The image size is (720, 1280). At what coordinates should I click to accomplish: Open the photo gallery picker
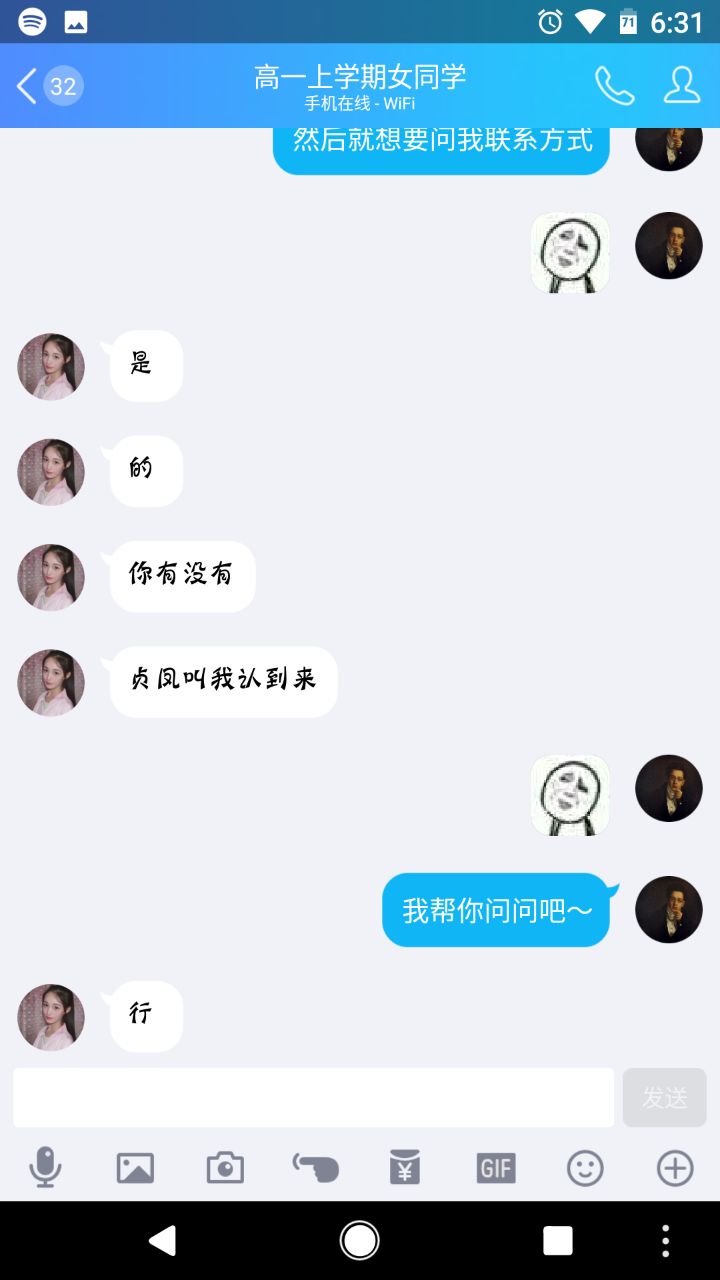135,1167
